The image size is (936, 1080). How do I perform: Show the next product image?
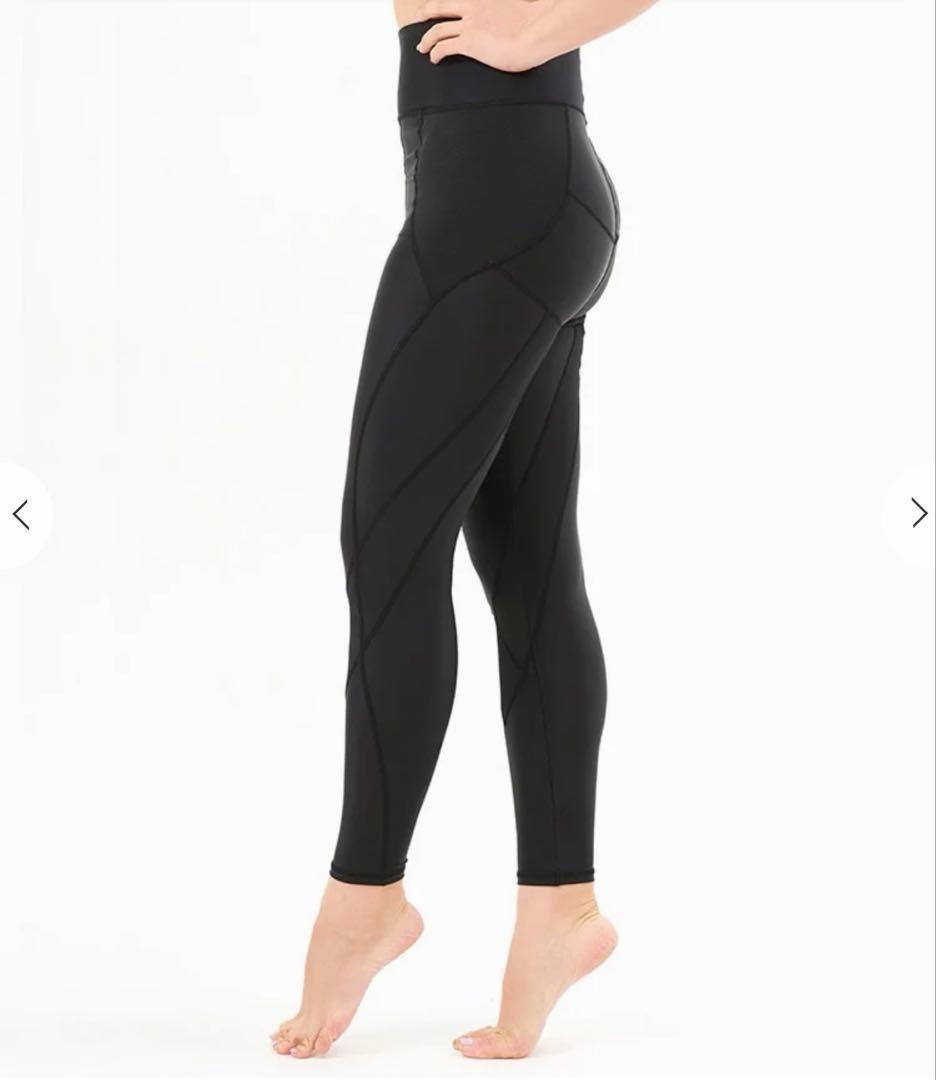[x=918, y=514]
